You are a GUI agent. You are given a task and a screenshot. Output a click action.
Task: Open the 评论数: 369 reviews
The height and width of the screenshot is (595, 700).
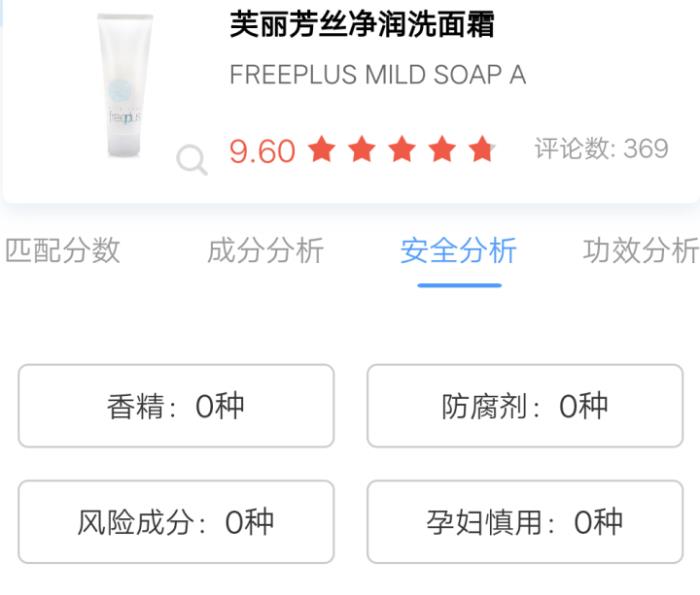click(x=601, y=149)
